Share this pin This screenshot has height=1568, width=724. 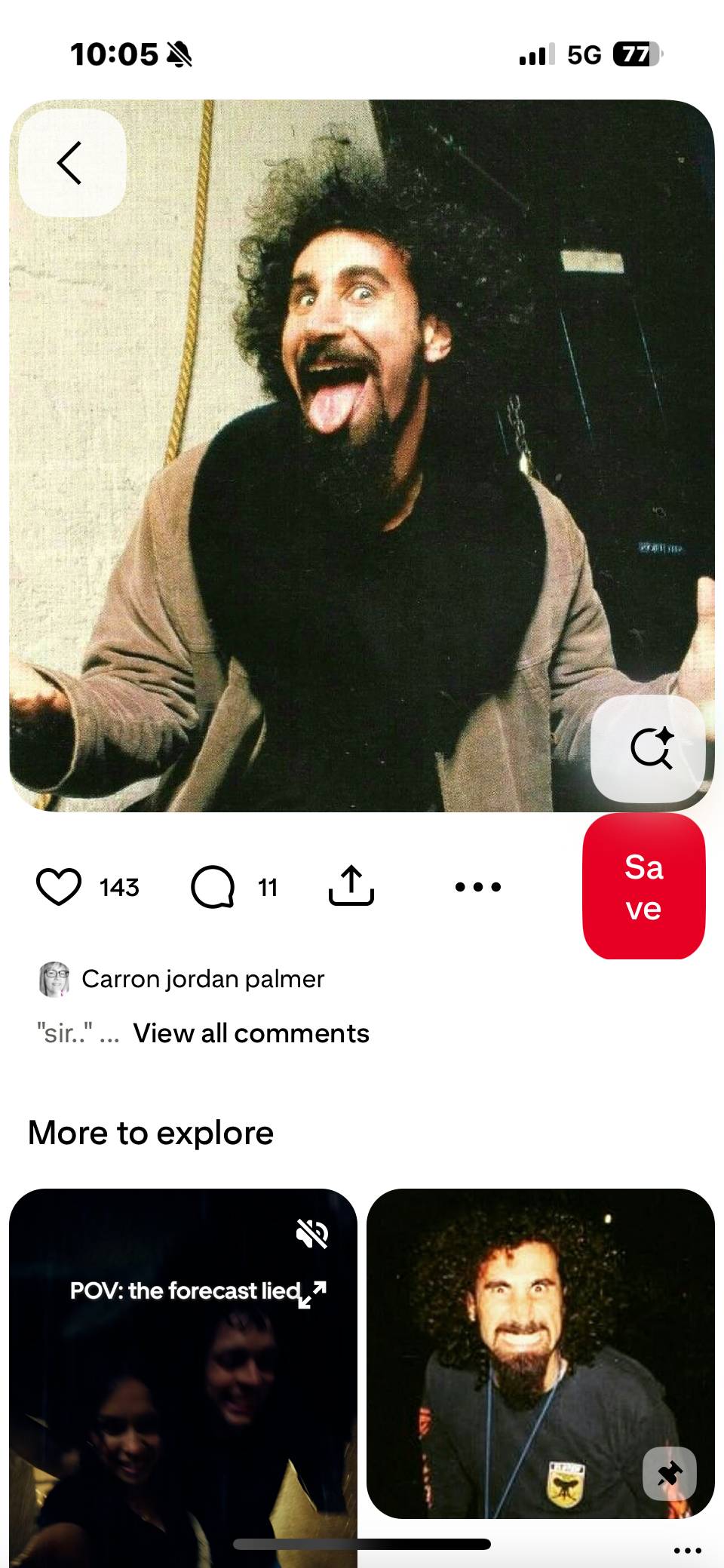(x=351, y=885)
